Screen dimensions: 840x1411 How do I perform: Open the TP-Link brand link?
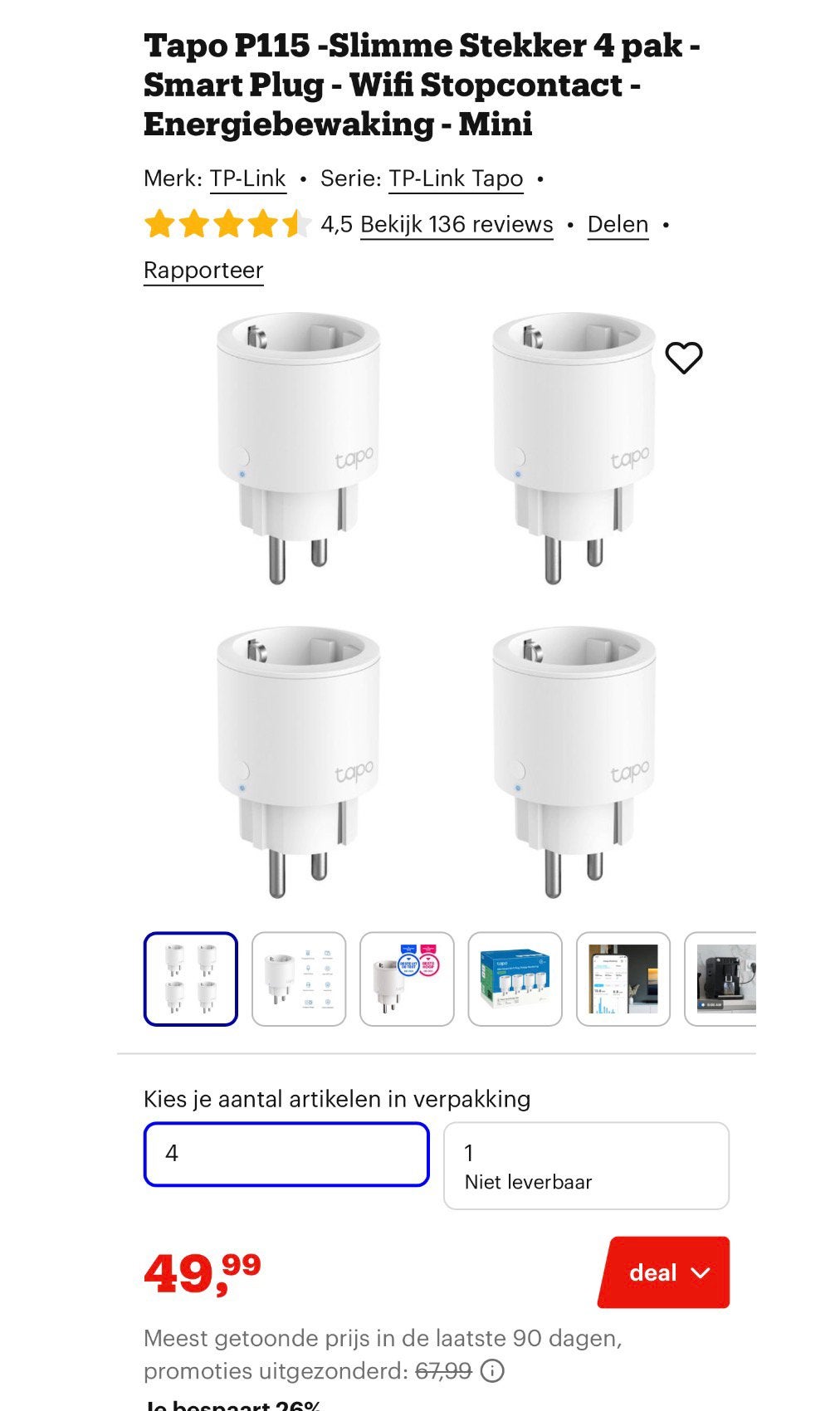pyautogui.click(x=247, y=178)
